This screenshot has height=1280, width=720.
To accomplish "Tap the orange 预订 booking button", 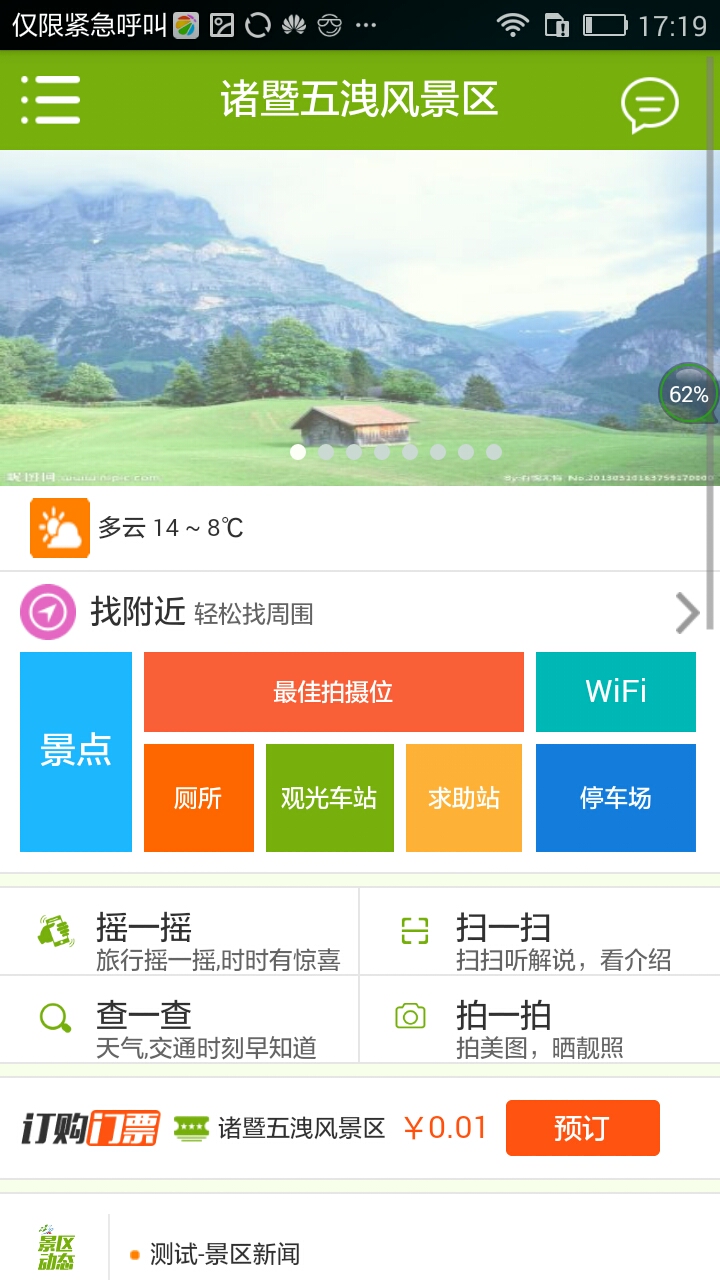I will pyautogui.click(x=582, y=1128).
